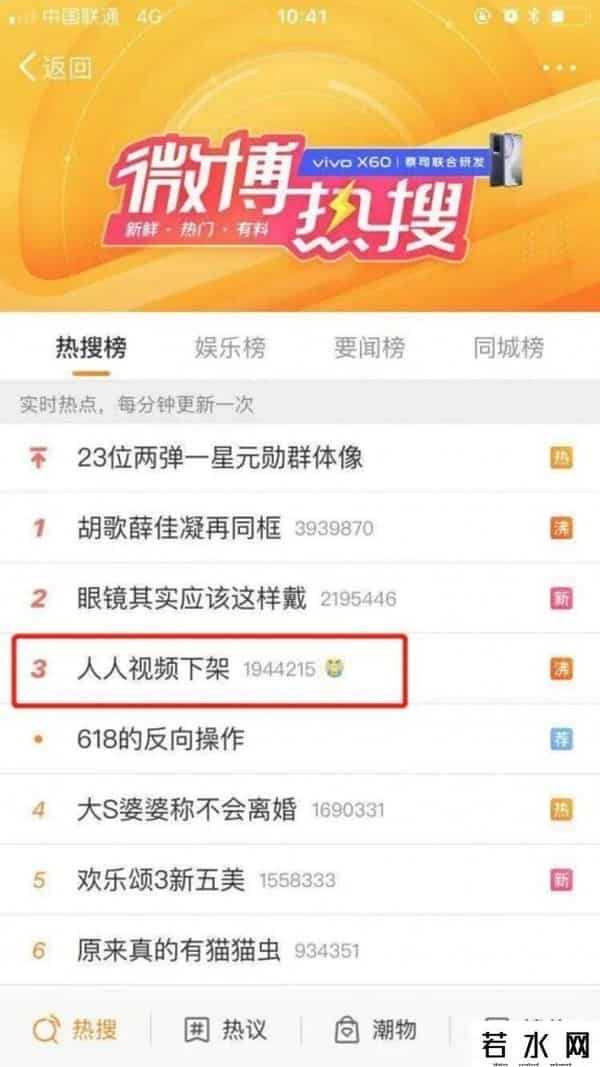Open hot topic 胡歌薛佳凝再同框
Image resolution: width=600 pixels, height=1067 pixels.
180,527
